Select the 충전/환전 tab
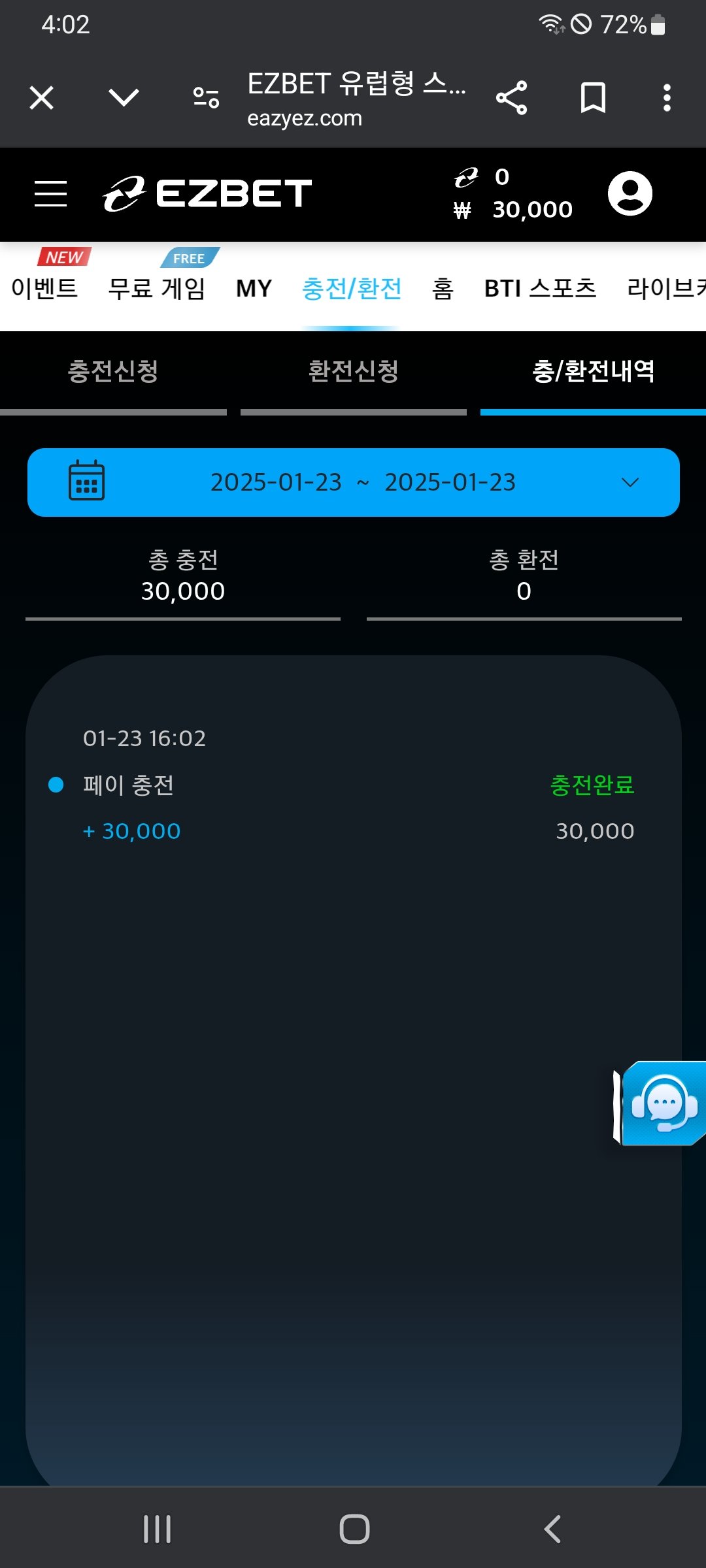The image size is (706, 1568). click(352, 288)
